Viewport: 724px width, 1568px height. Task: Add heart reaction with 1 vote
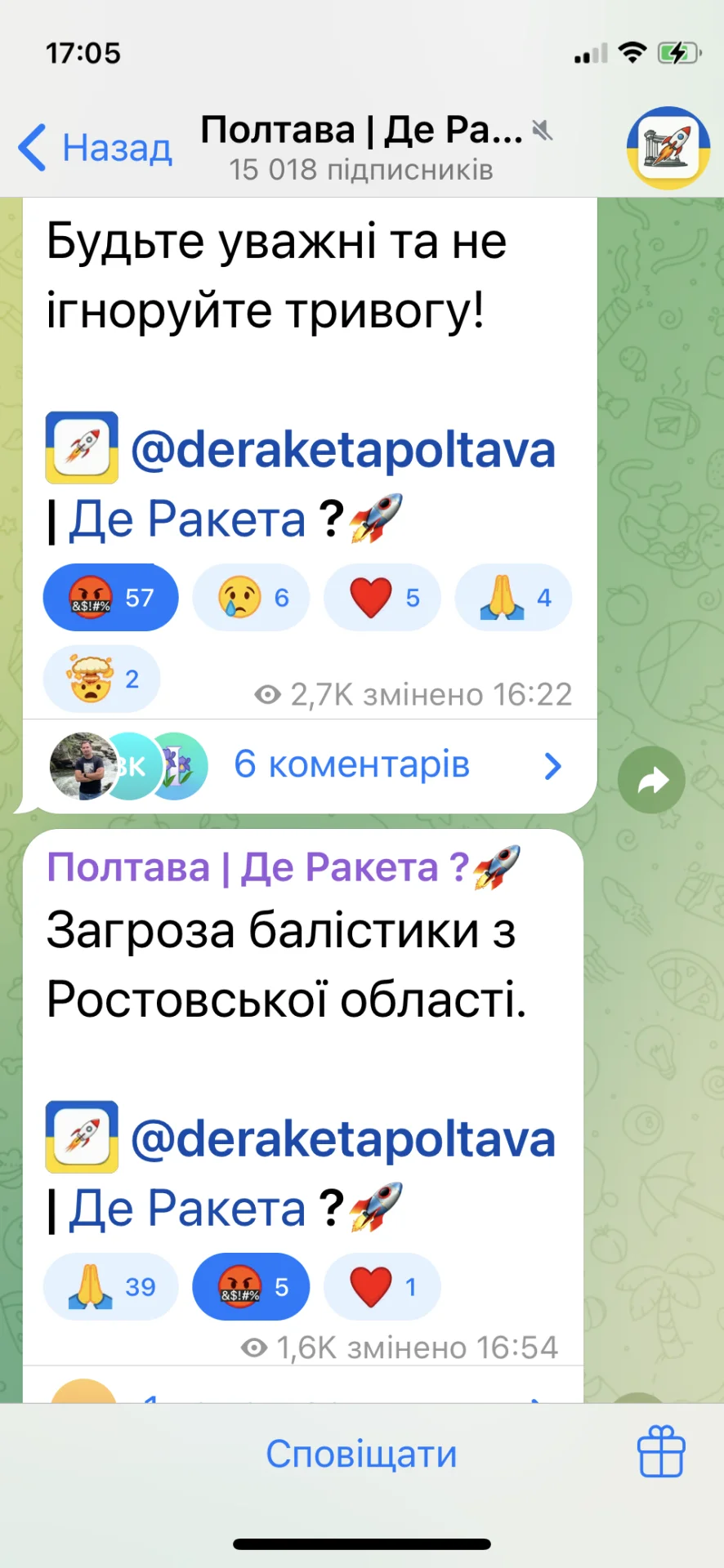click(x=382, y=1287)
